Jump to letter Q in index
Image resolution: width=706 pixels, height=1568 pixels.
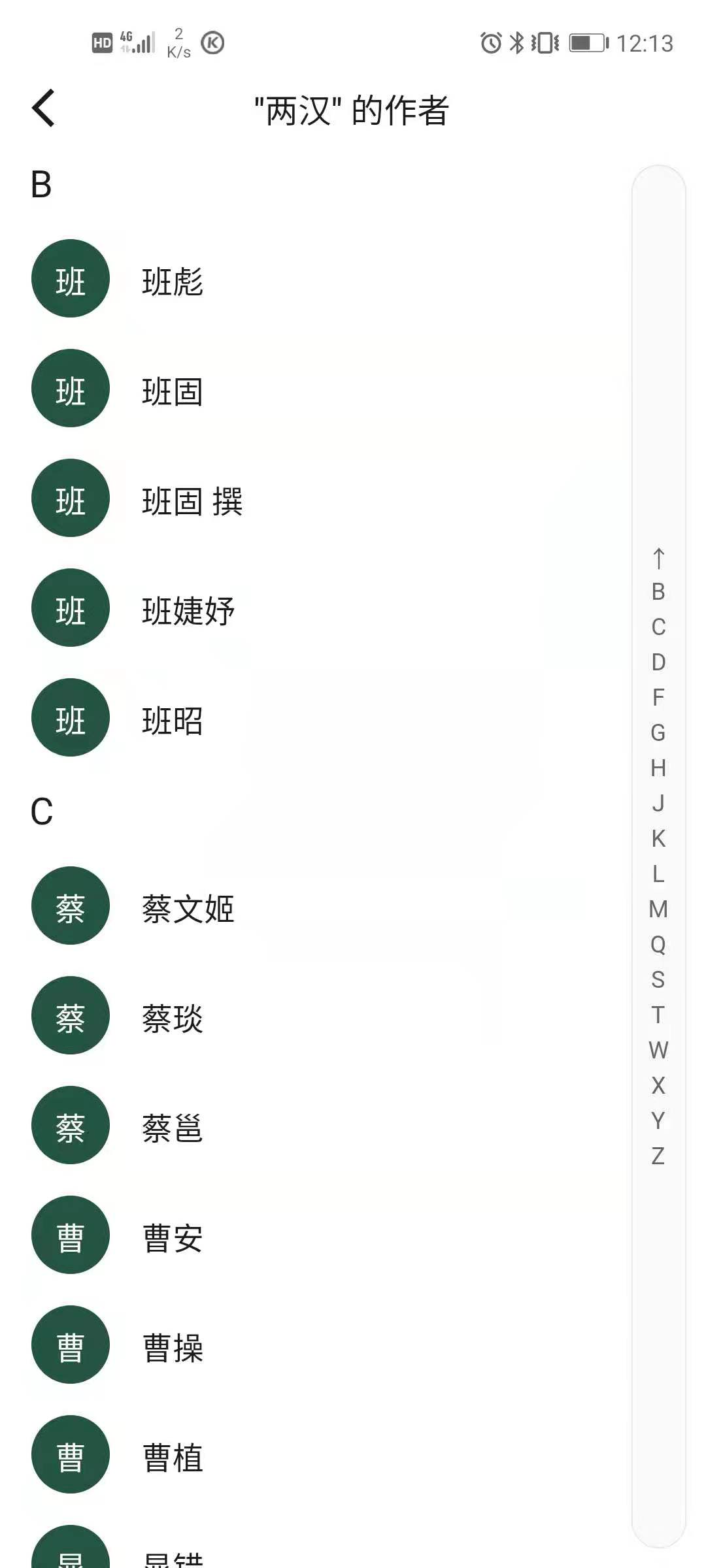(x=658, y=944)
